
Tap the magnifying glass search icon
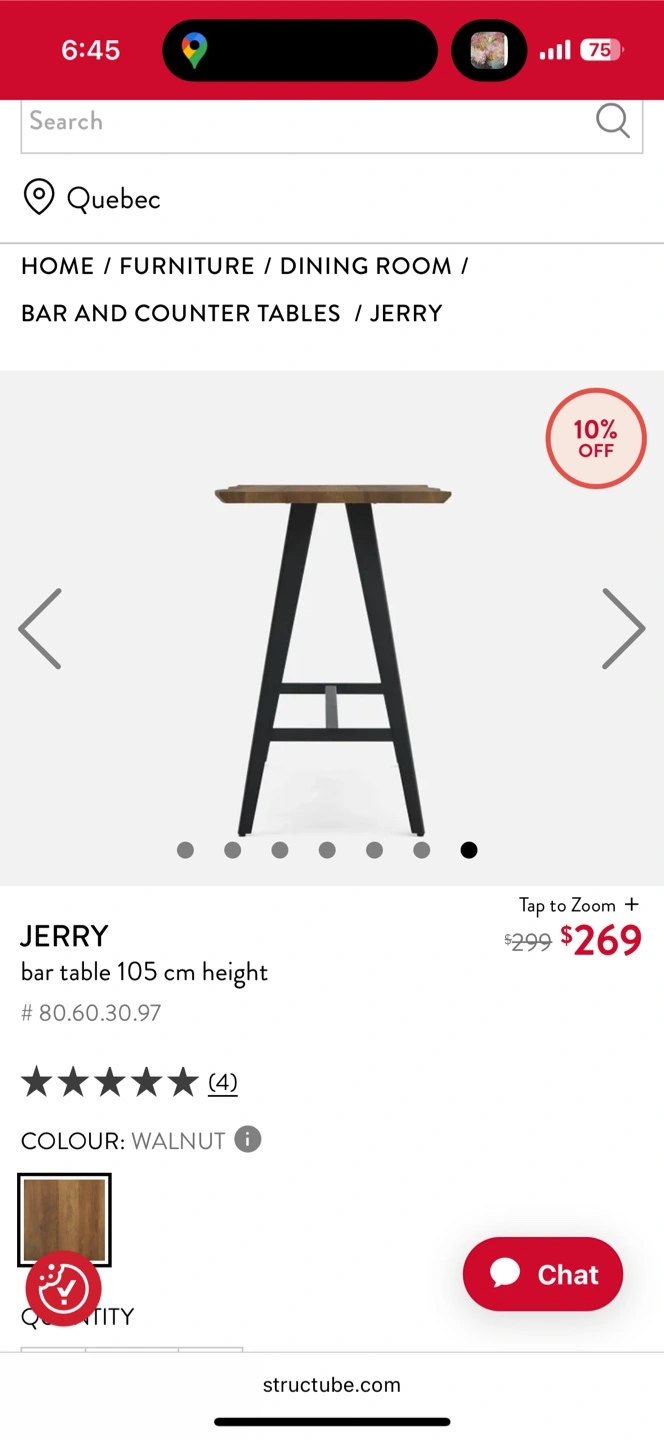coord(612,121)
